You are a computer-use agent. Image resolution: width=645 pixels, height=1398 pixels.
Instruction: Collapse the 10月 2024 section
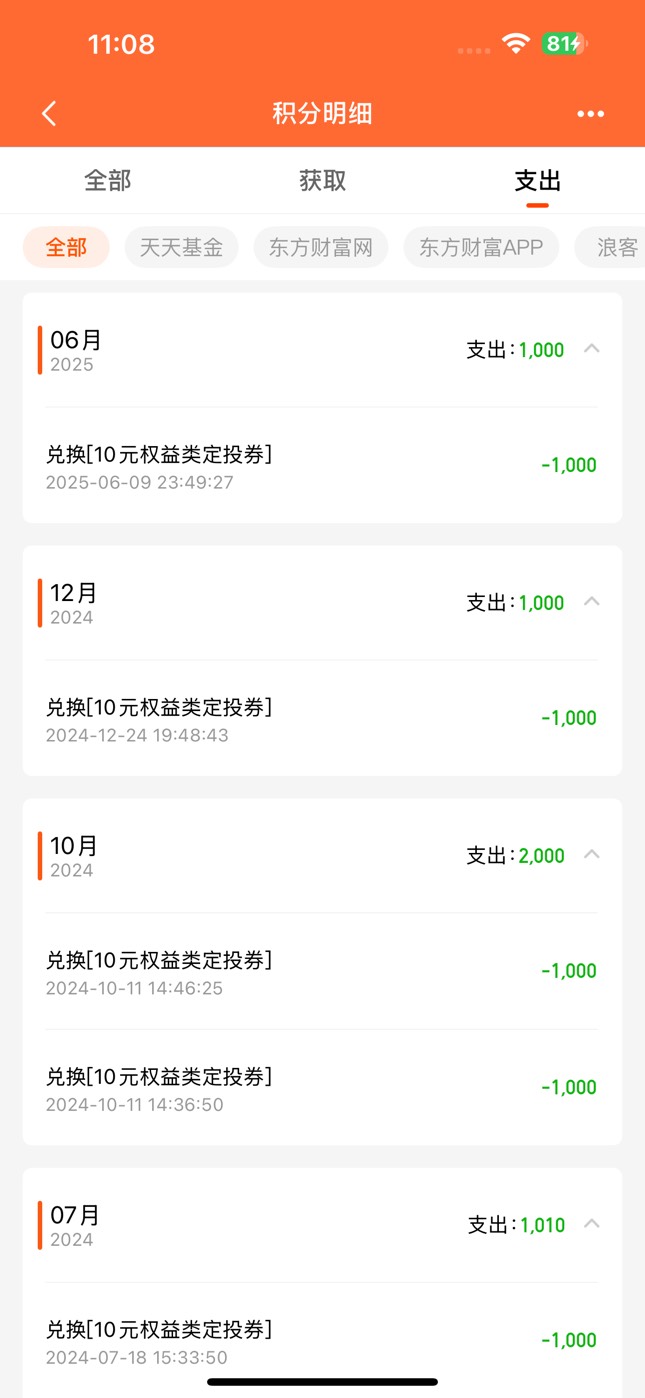click(x=592, y=855)
